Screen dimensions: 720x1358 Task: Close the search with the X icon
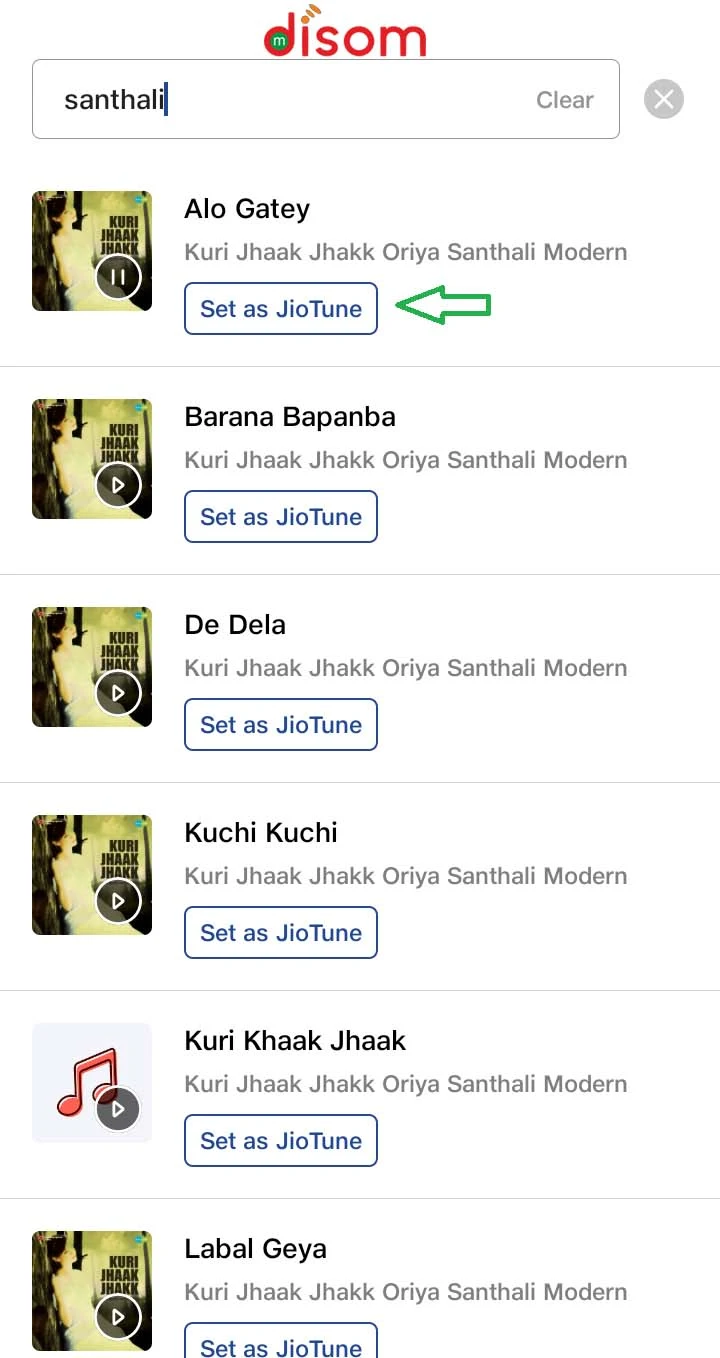664,99
